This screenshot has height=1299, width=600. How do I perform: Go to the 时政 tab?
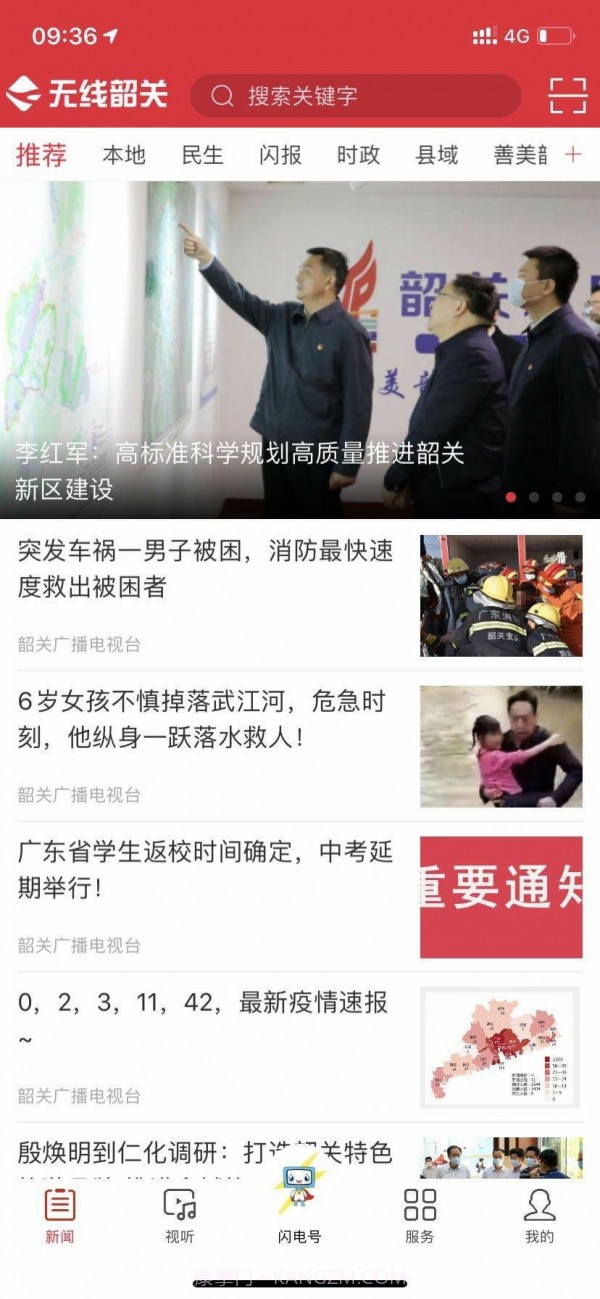(358, 155)
